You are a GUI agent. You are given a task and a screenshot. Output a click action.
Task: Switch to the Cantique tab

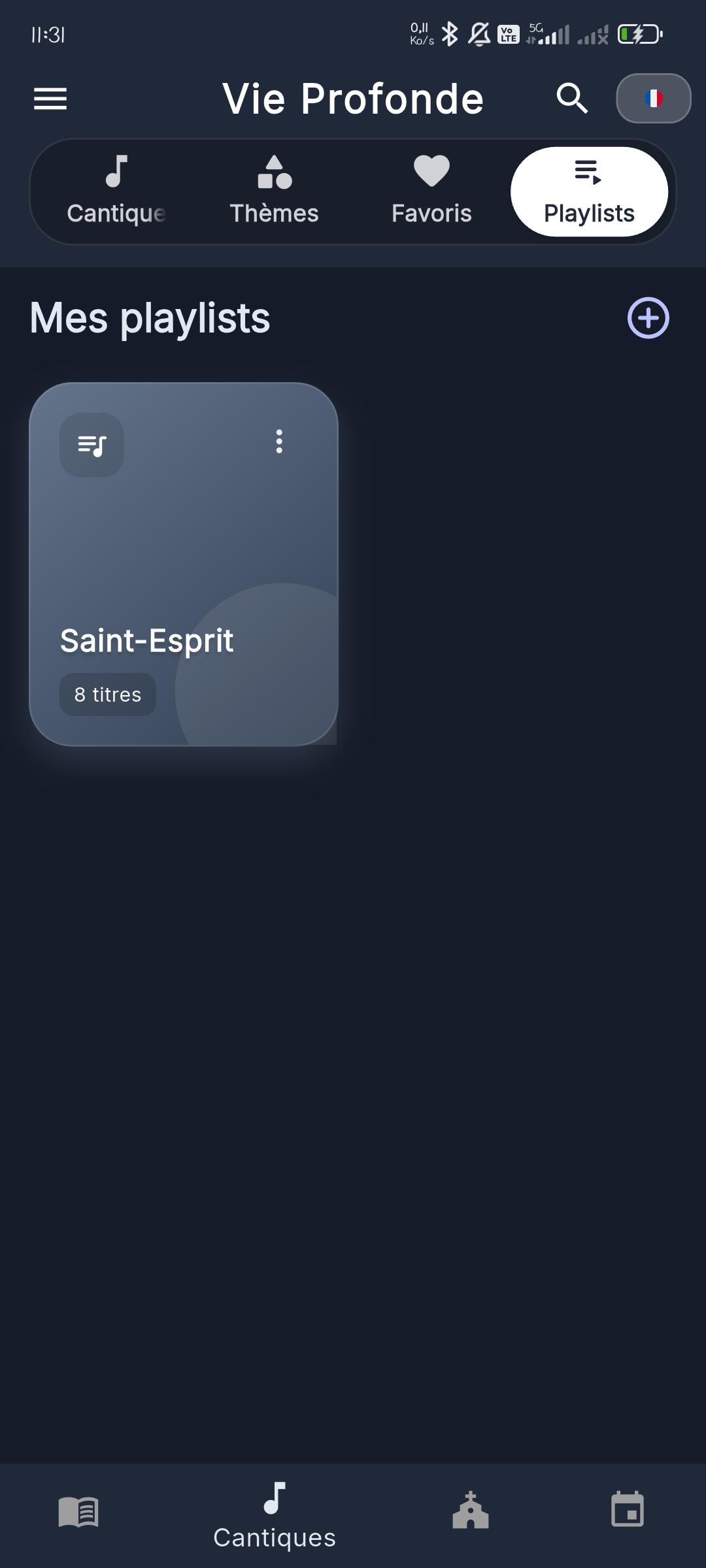[116, 191]
